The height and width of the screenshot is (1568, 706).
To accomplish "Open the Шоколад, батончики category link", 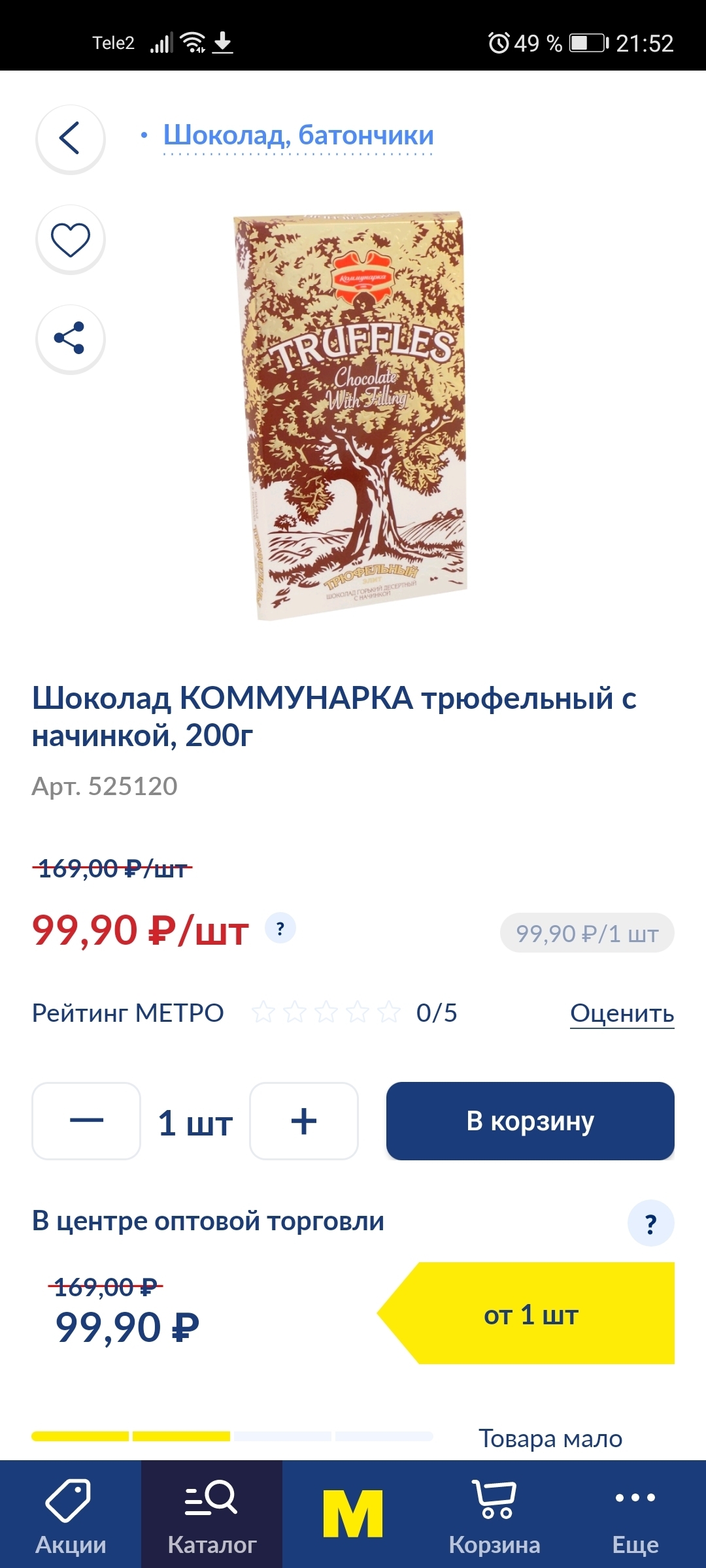I will [298, 136].
